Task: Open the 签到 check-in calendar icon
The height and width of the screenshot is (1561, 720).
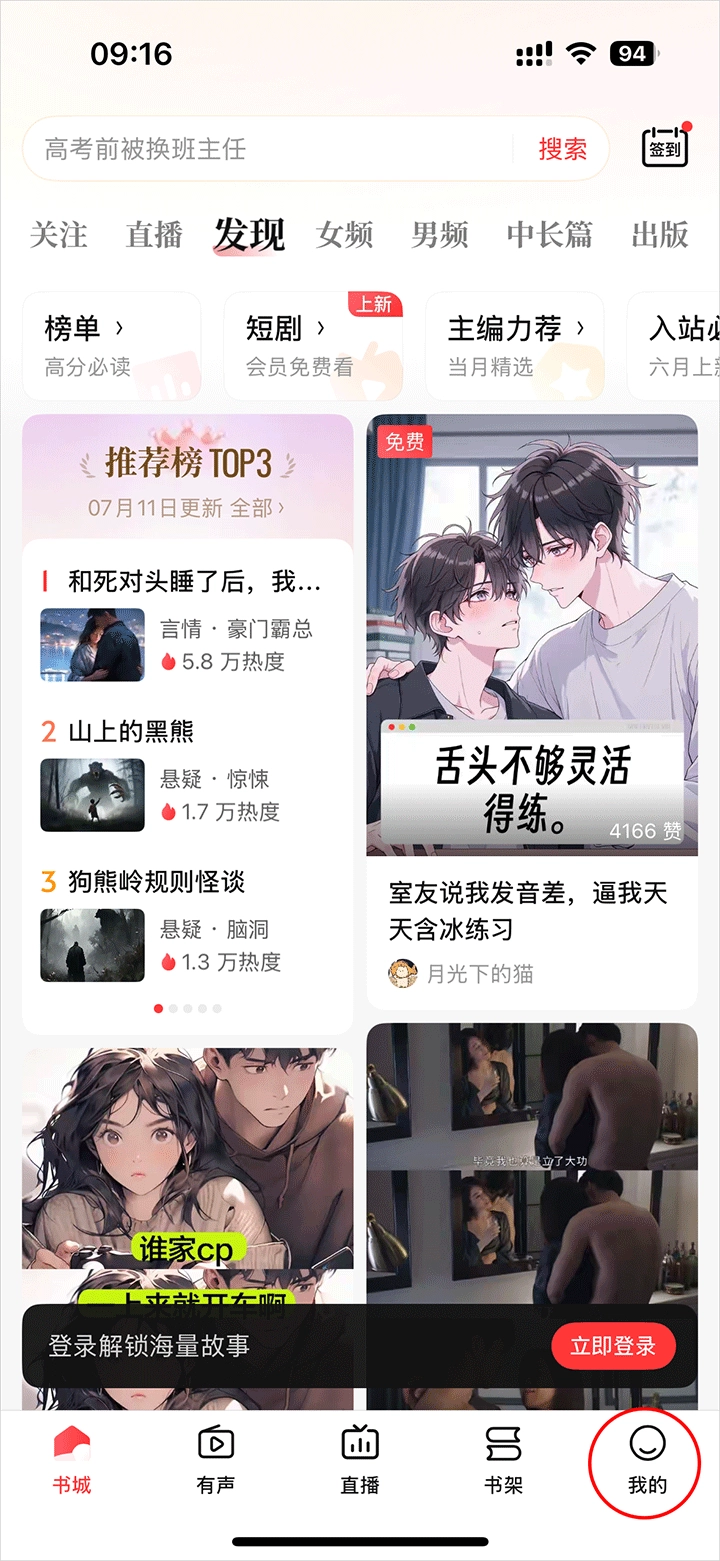Action: tap(664, 148)
